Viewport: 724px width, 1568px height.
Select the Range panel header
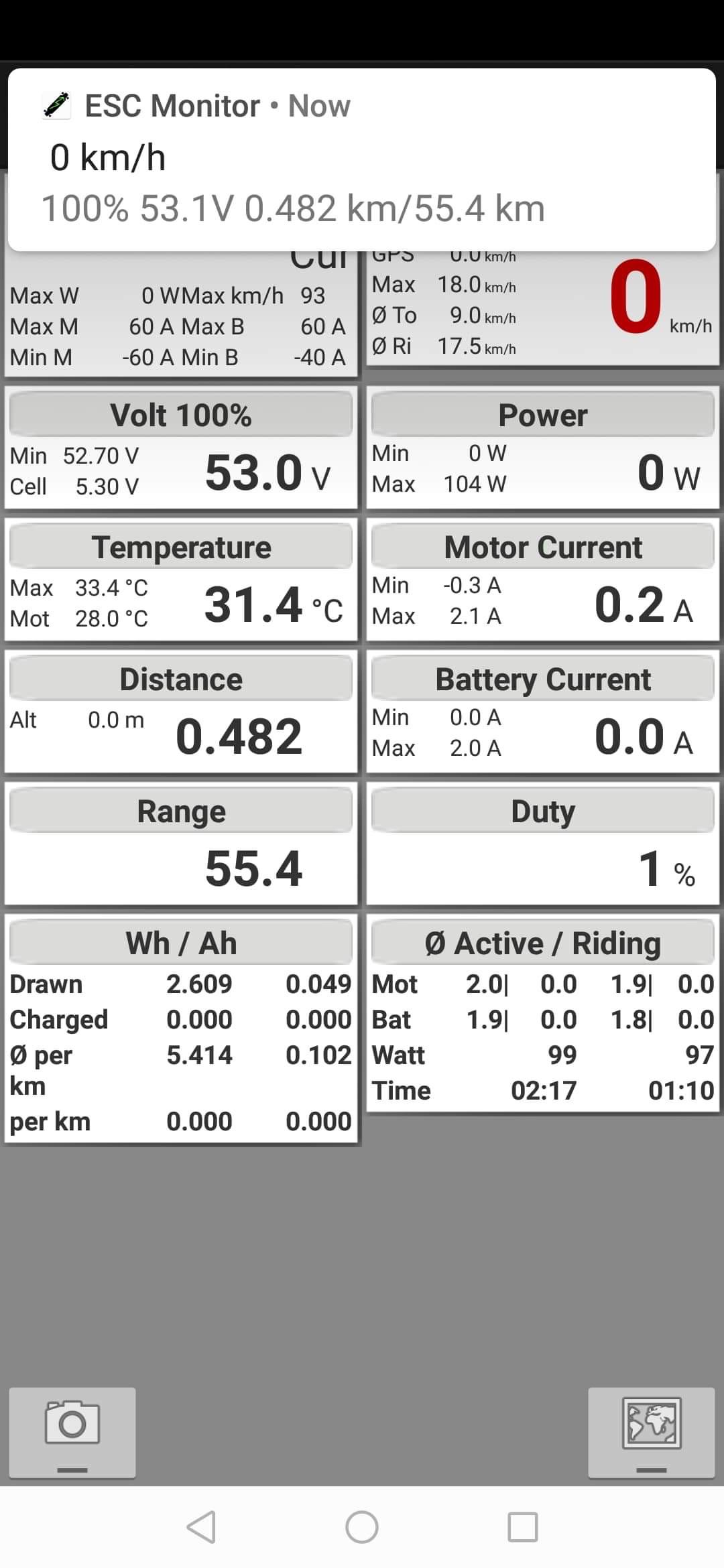[181, 811]
